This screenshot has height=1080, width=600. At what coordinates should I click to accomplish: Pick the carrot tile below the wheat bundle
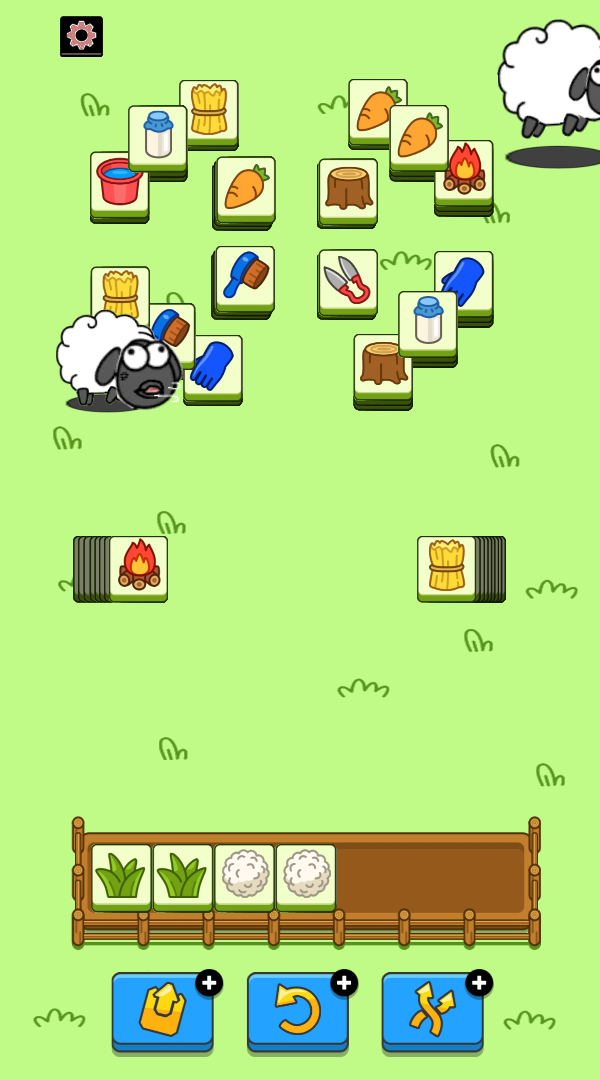(246, 187)
